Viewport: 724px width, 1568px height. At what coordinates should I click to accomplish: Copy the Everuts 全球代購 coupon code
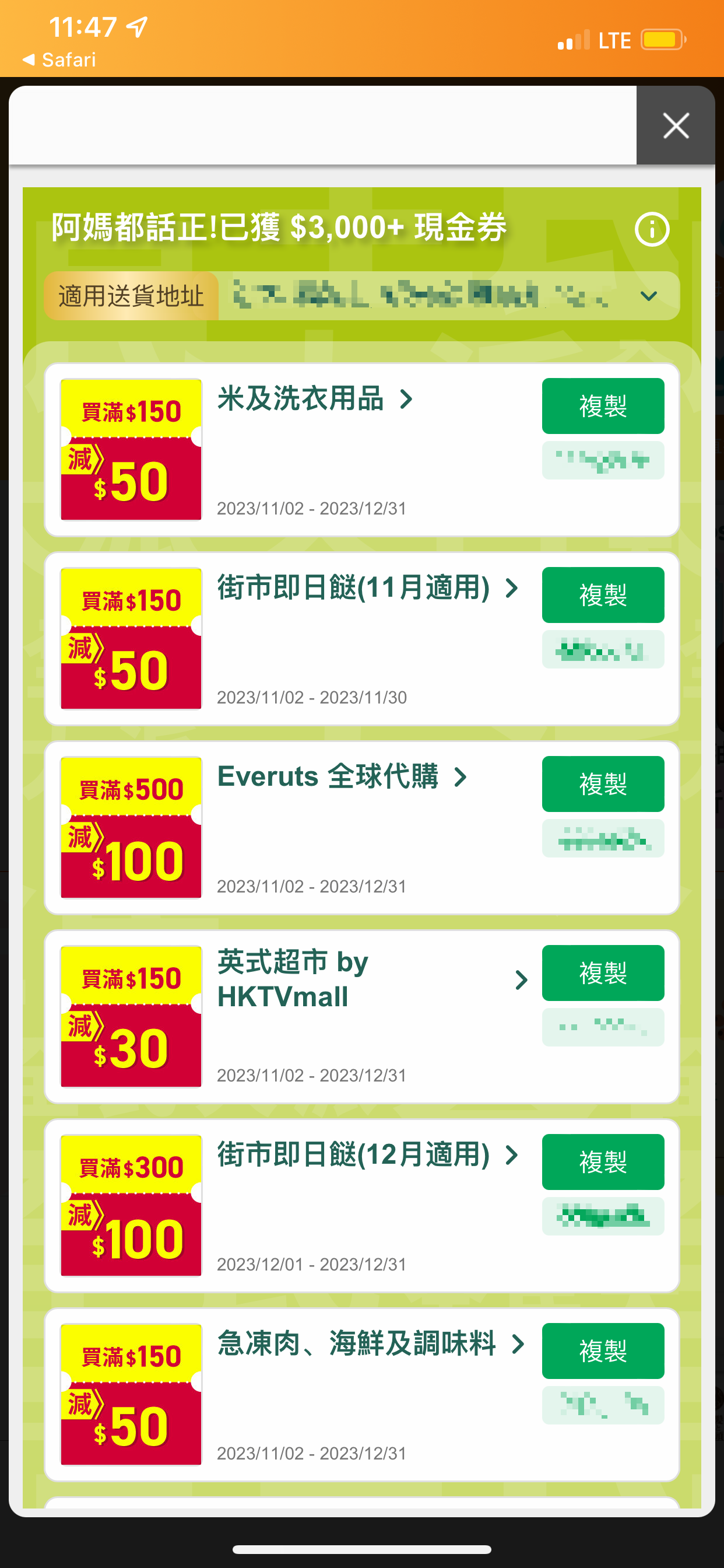(x=603, y=784)
